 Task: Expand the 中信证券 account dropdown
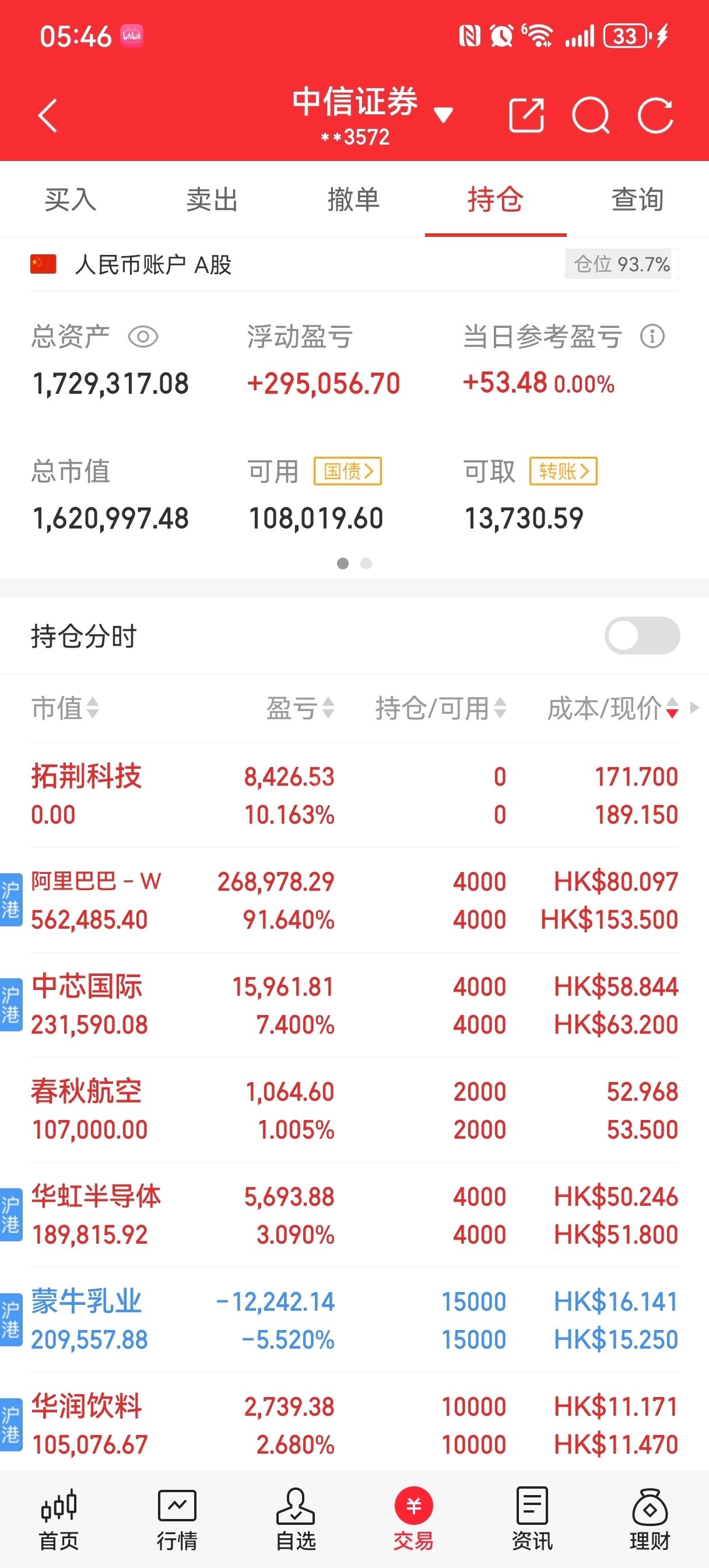coord(443,114)
